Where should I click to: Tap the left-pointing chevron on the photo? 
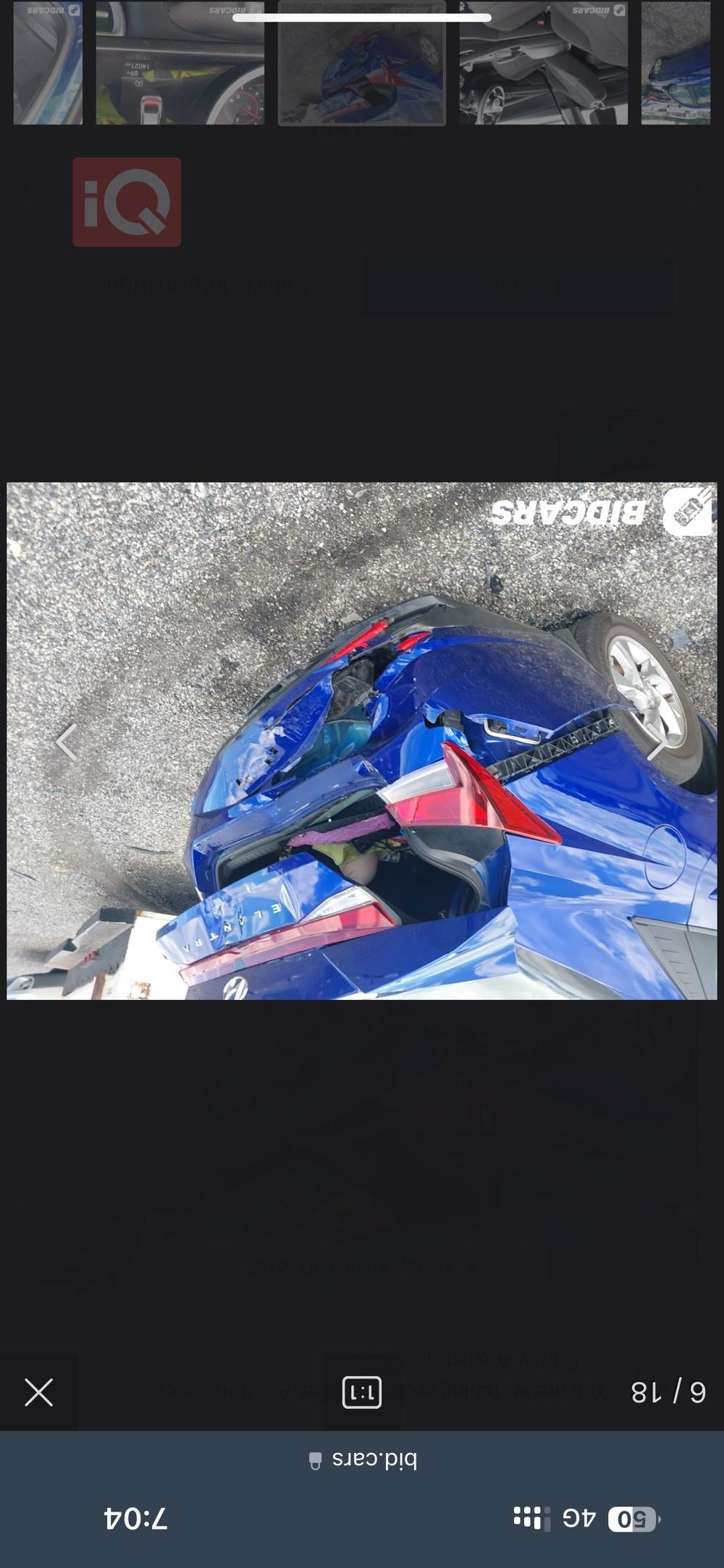[67, 742]
